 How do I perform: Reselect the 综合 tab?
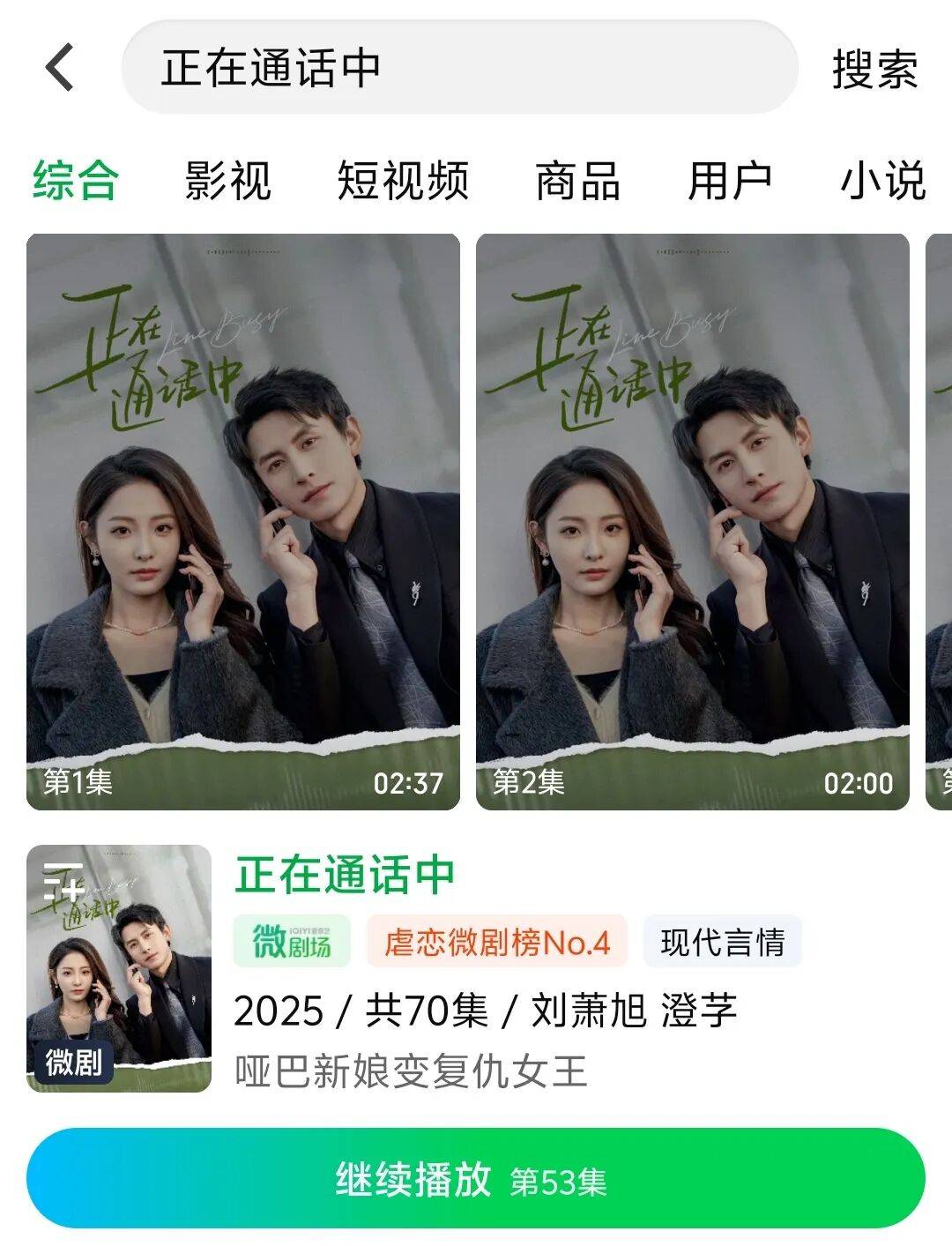[73, 180]
